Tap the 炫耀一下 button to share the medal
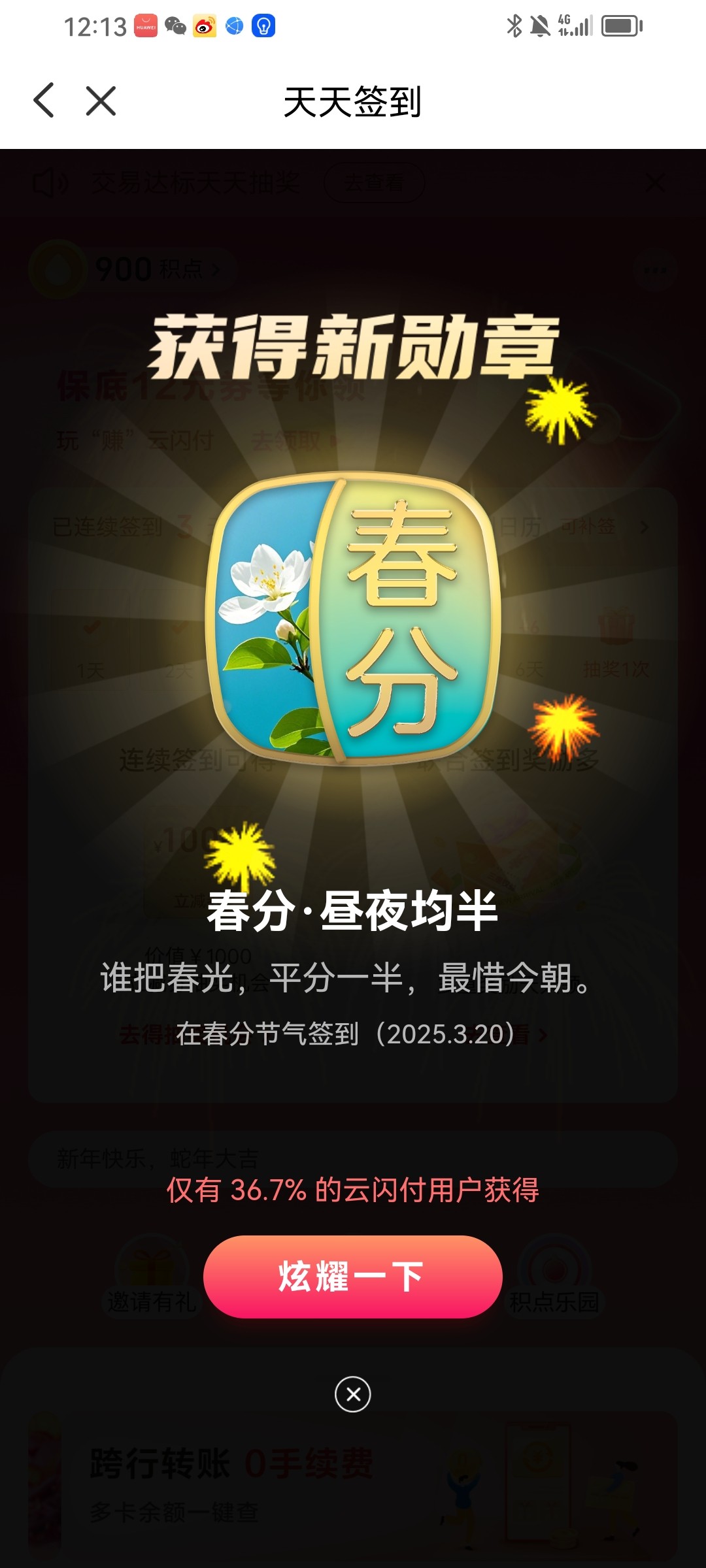Image resolution: width=706 pixels, height=1568 pixels. tap(352, 1276)
